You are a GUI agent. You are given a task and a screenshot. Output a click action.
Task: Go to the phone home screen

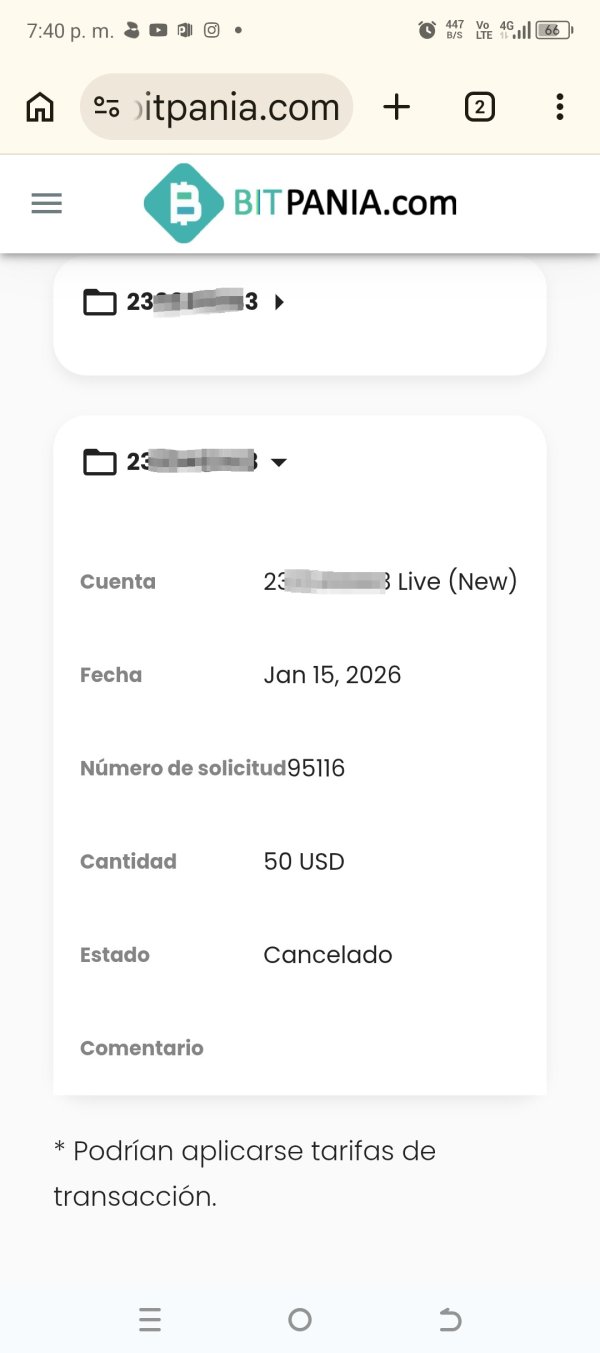coord(300,1320)
